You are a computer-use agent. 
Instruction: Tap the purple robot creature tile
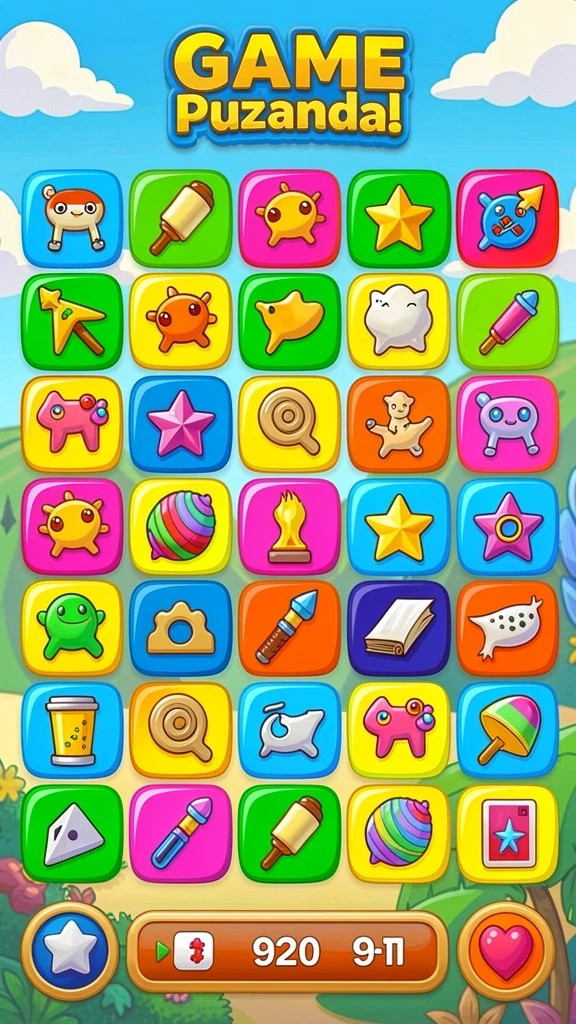[507, 424]
